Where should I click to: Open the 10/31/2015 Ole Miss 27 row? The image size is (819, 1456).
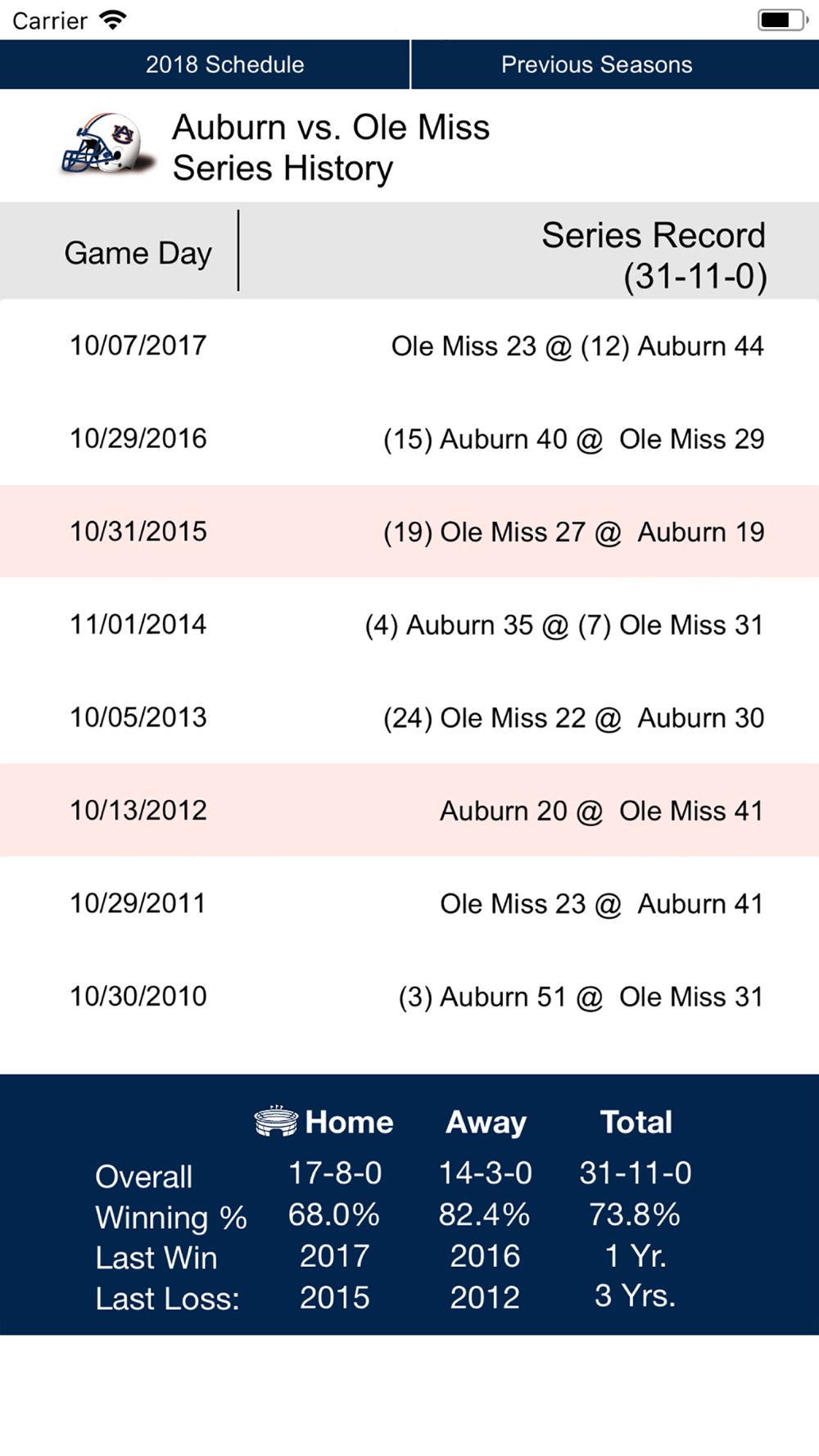409,531
